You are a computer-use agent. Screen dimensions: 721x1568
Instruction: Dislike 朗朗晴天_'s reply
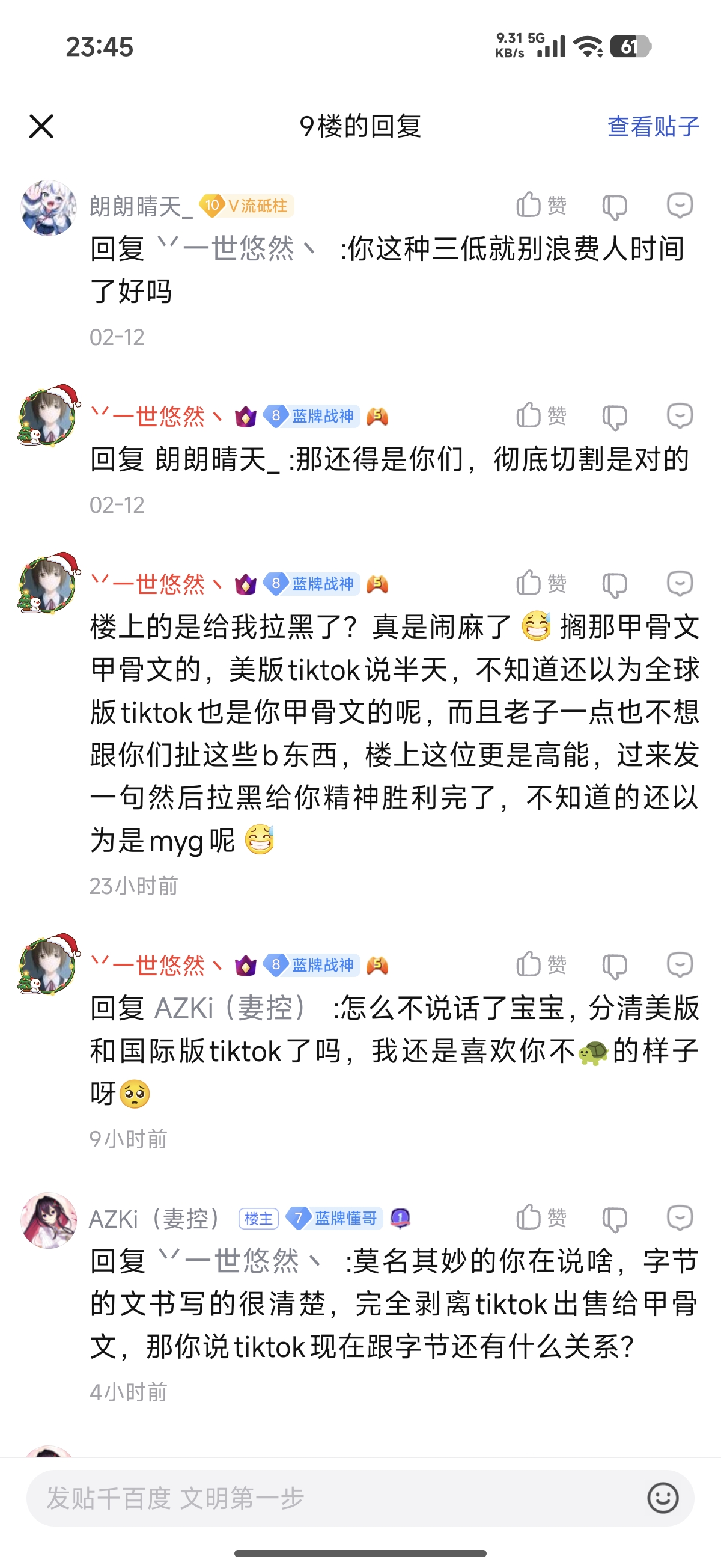pyautogui.click(x=615, y=207)
